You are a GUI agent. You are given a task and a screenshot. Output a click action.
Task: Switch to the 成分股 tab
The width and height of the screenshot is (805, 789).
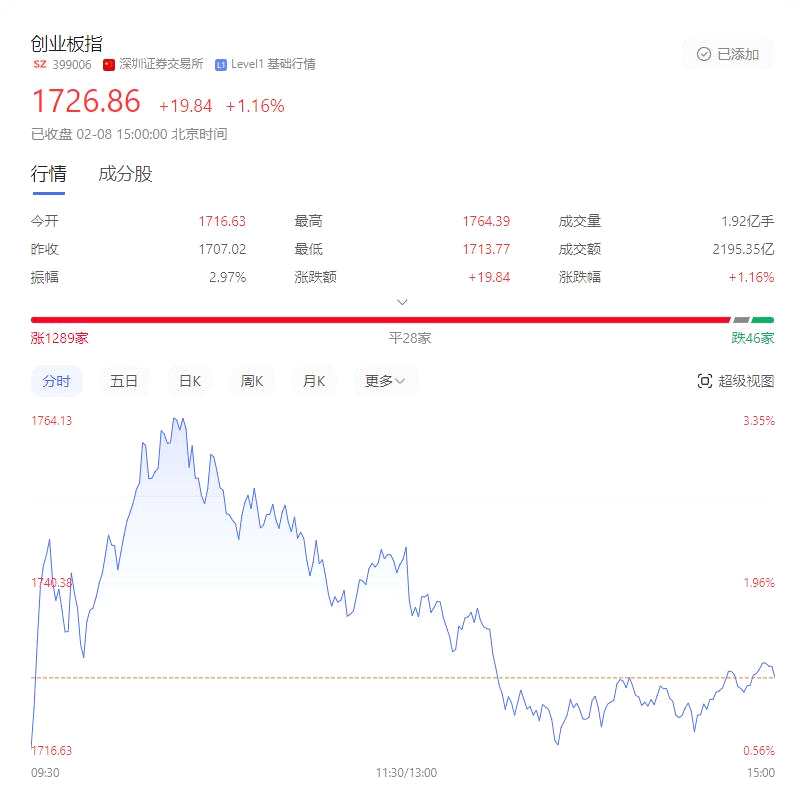tap(125, 173)
